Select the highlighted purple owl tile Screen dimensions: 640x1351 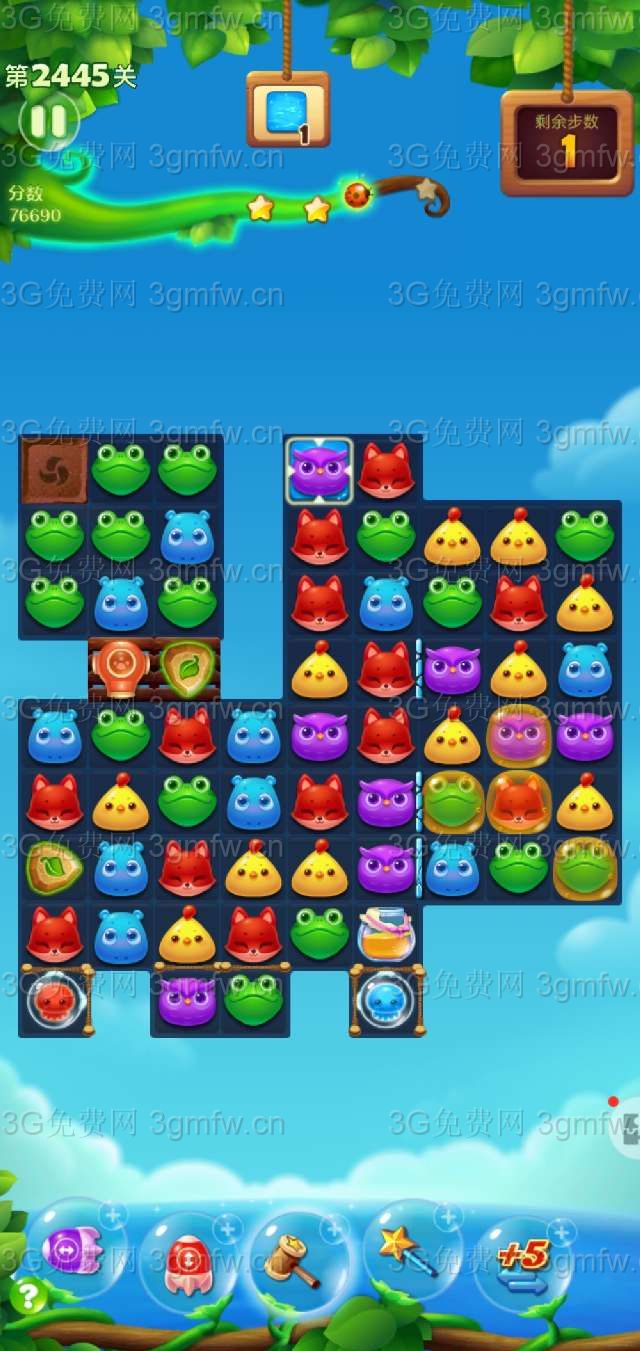(319, 470)
